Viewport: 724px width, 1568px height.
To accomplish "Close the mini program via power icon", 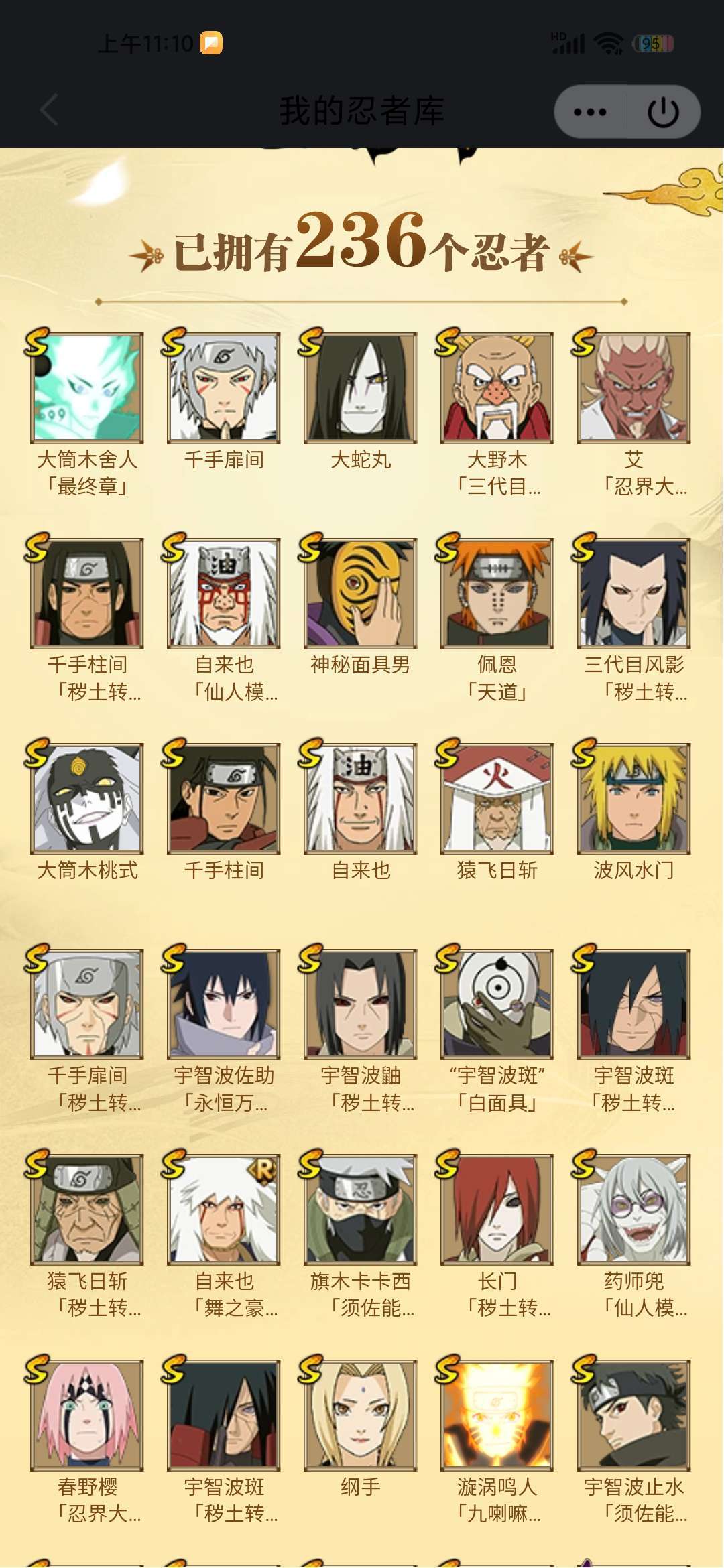I will click(663, 112).
